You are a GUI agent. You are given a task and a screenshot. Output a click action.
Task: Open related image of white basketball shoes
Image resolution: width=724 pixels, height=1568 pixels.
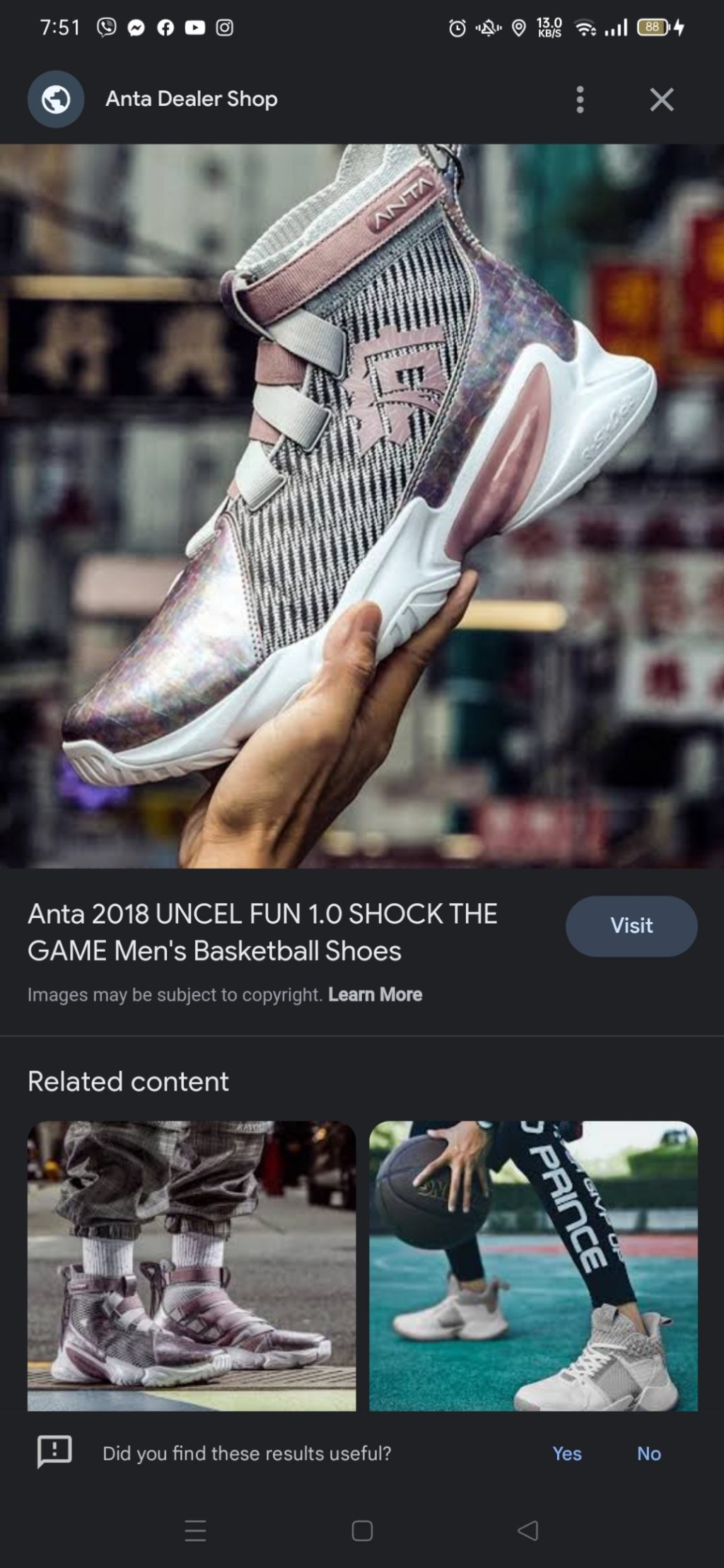click(x=533, y=1265)
